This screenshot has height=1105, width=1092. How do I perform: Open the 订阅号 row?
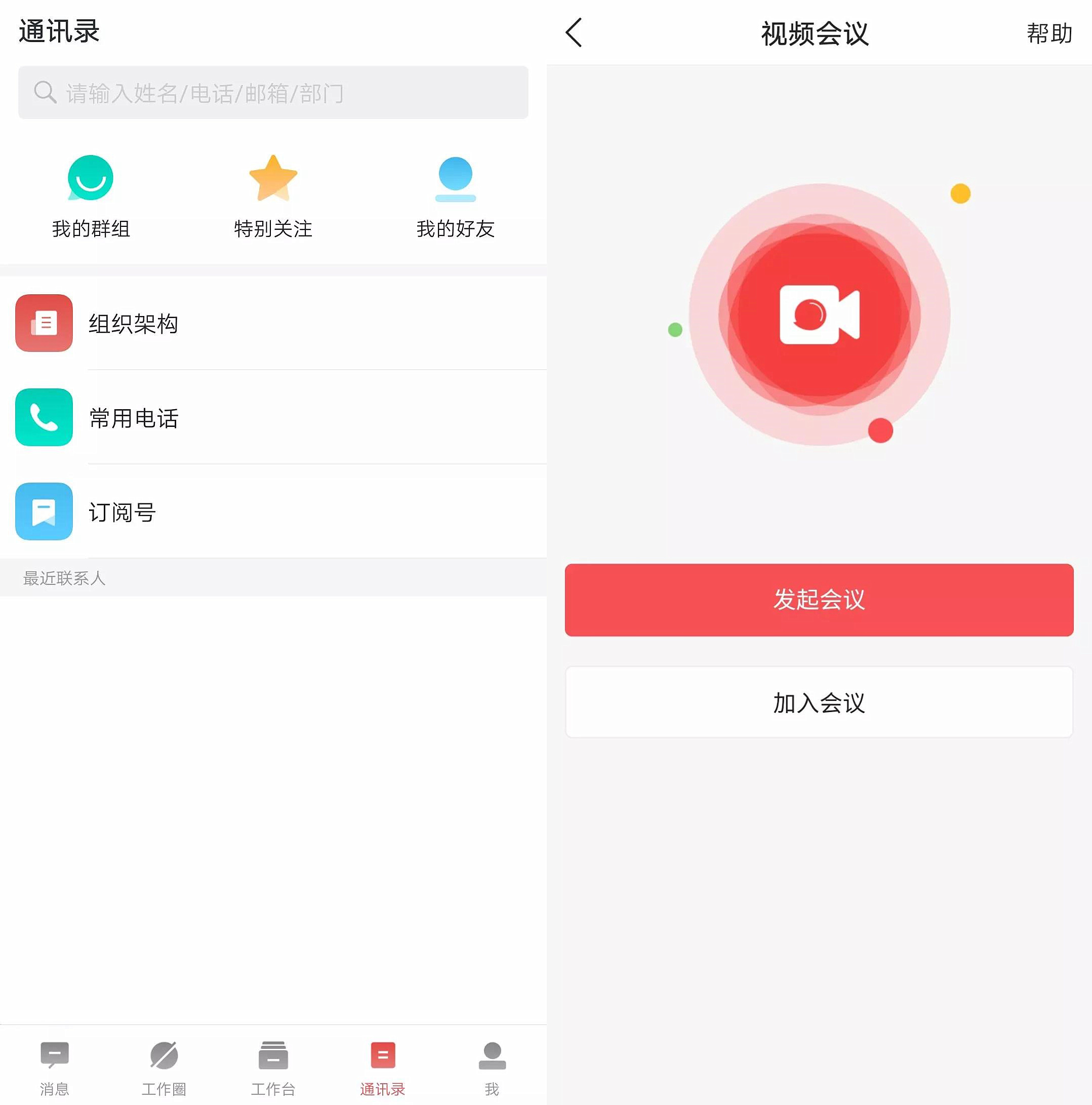(273, 512)
